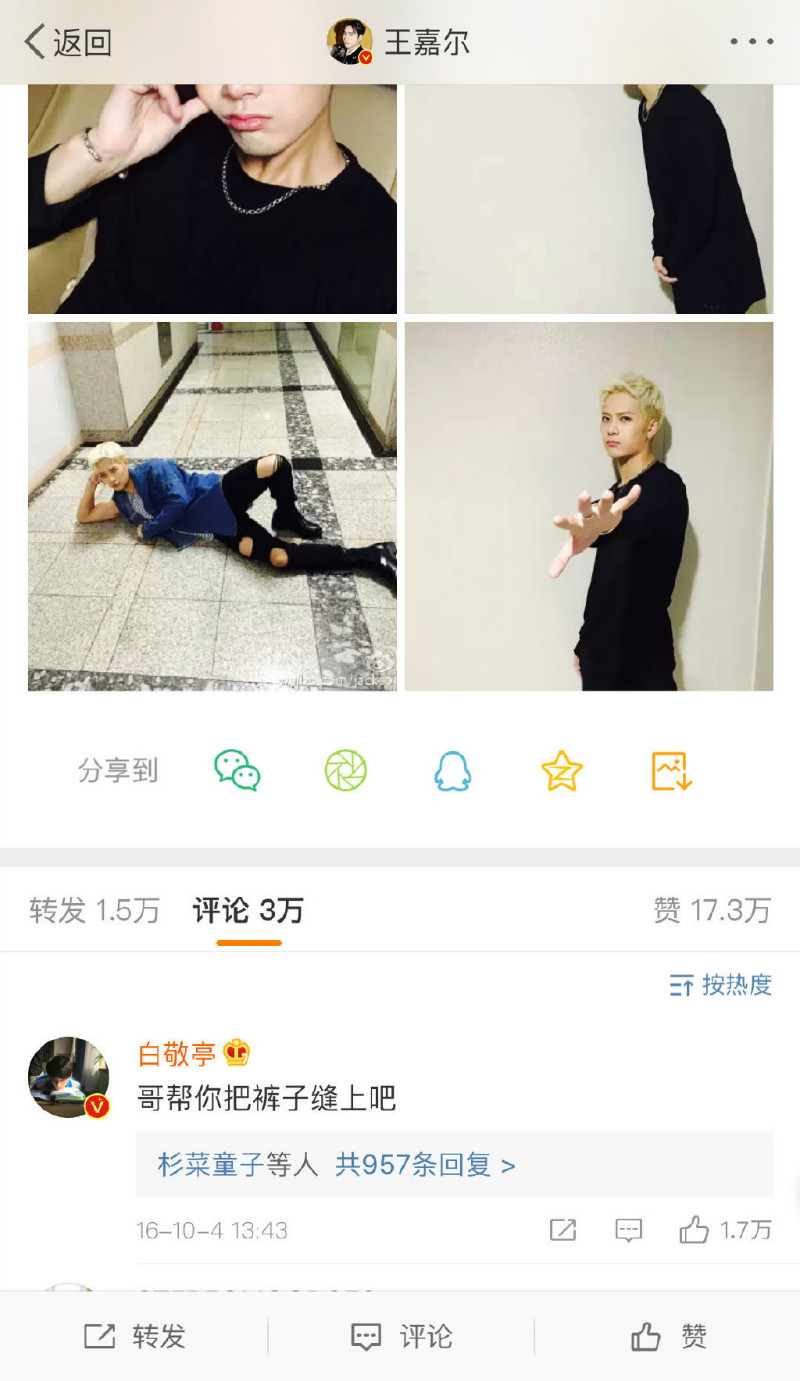View the 赞 17.3万 likes list
The width and height of the screenshot is (800, 1381).
pyautogui.click(x=712, y=910)
